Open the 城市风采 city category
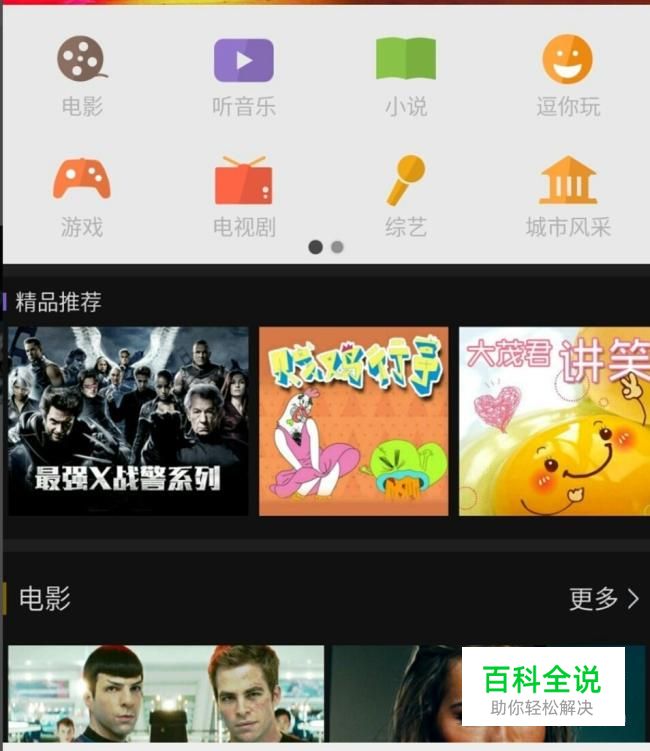The image size is (650, 751). click(567, 195)
